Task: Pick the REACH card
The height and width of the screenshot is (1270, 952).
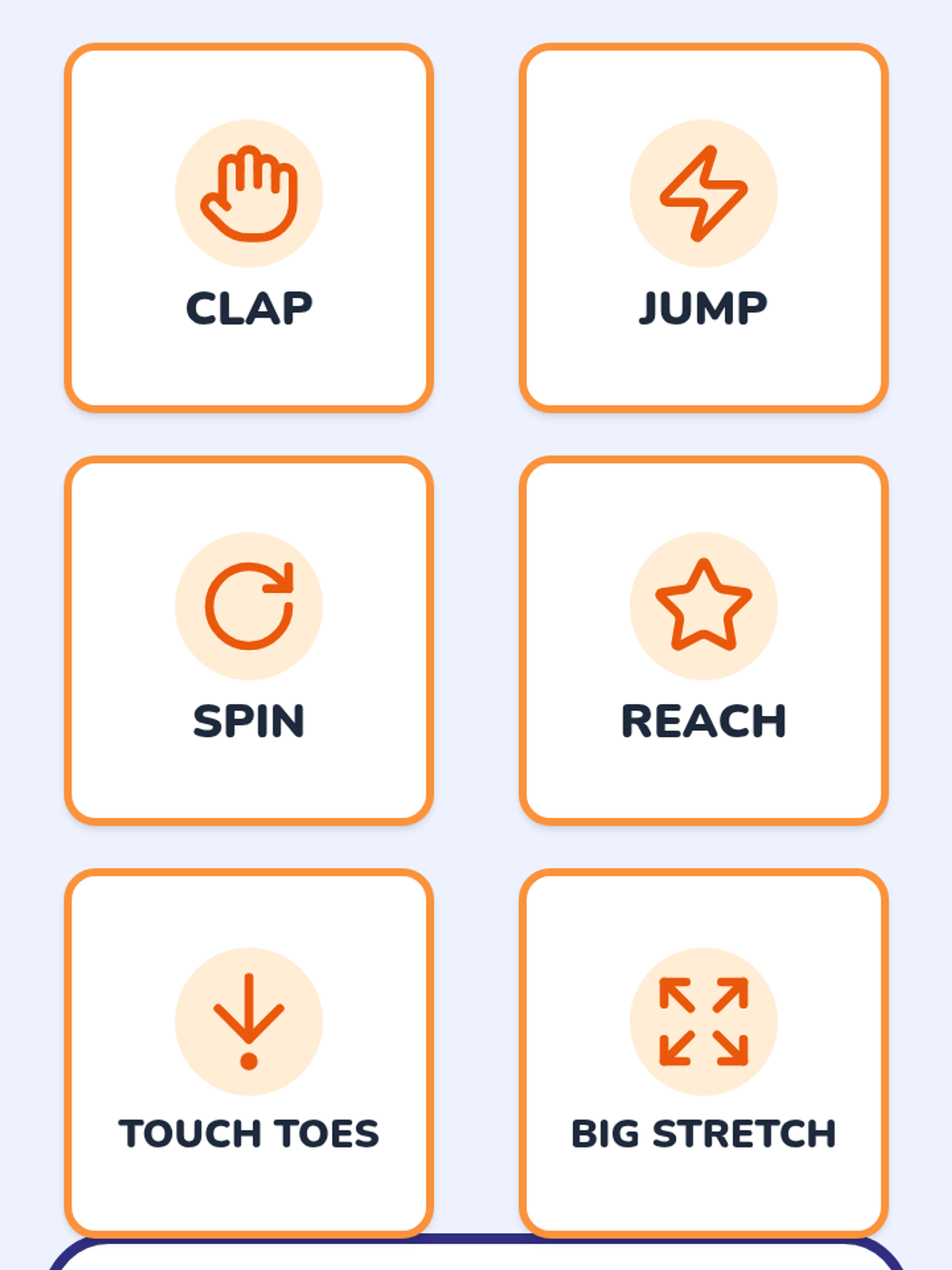Action: (703, 641)
